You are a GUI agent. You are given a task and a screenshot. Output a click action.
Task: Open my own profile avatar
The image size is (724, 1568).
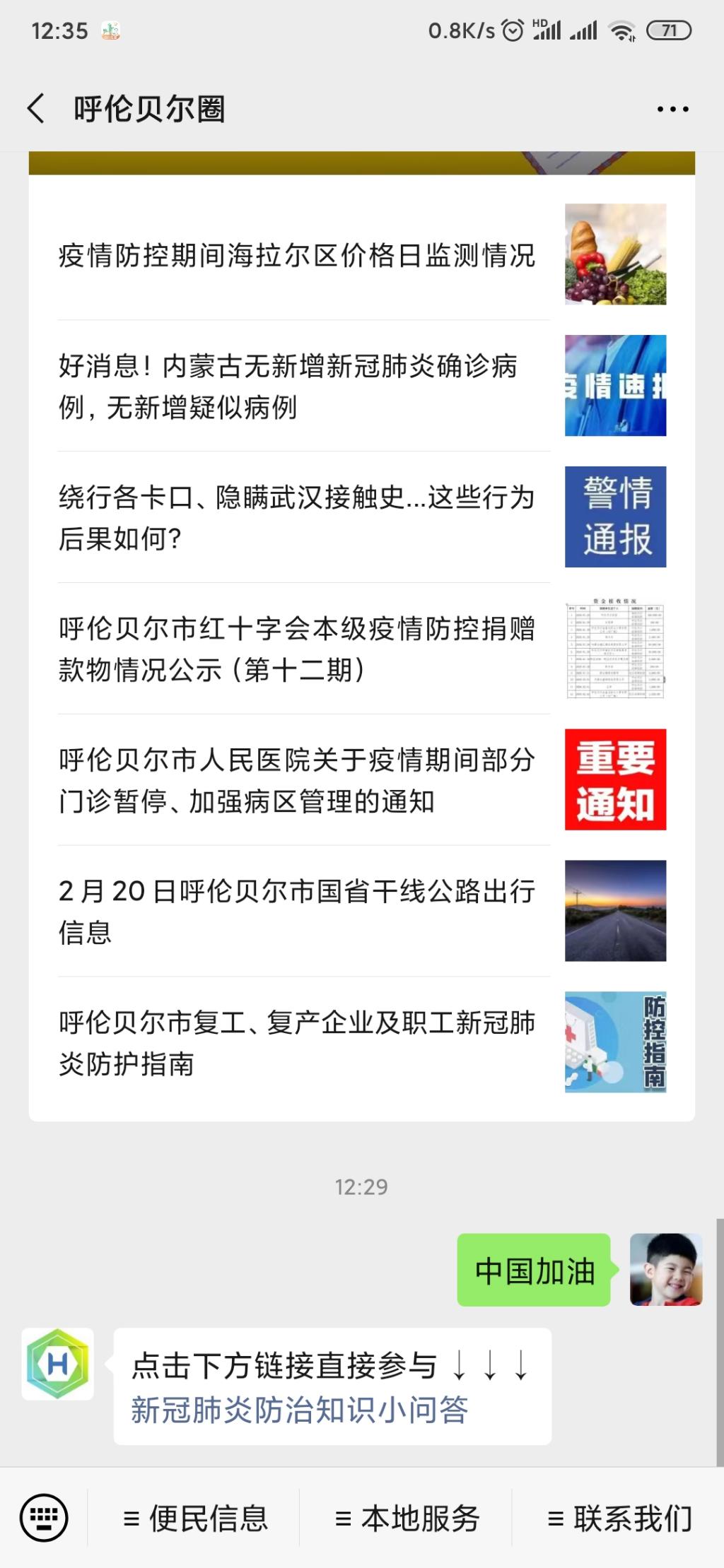(665, 1269)
